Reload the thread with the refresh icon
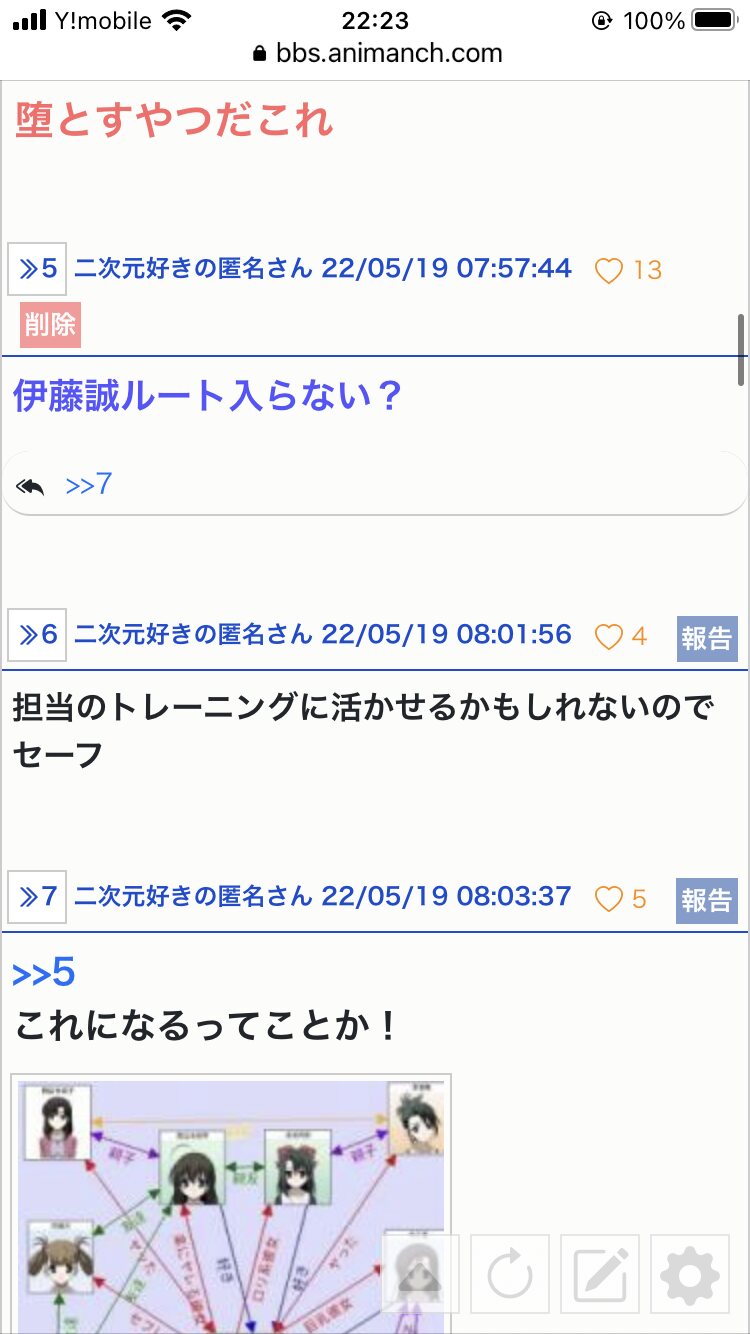 pyautogui.click(x=510, y=1274)
